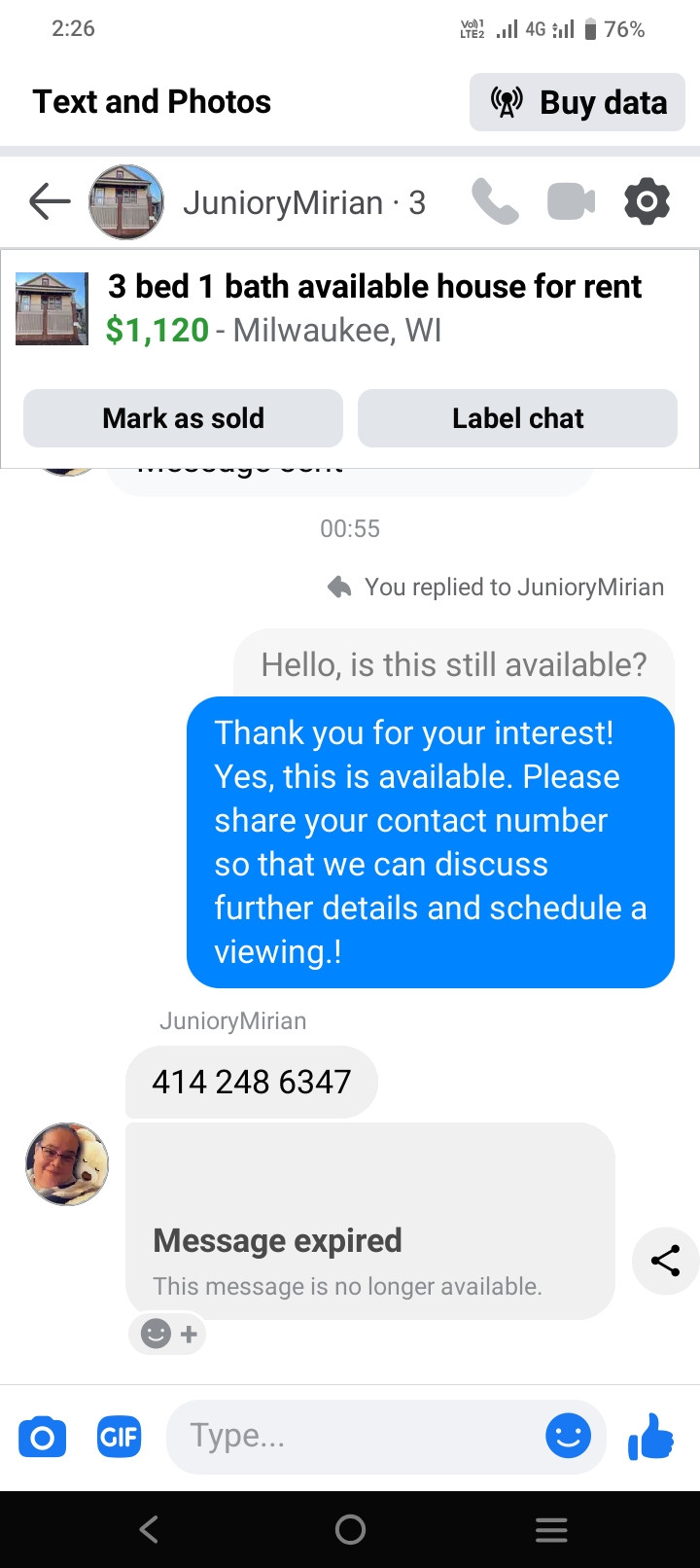Open the camera to send a photo

tap(43, 1437)
